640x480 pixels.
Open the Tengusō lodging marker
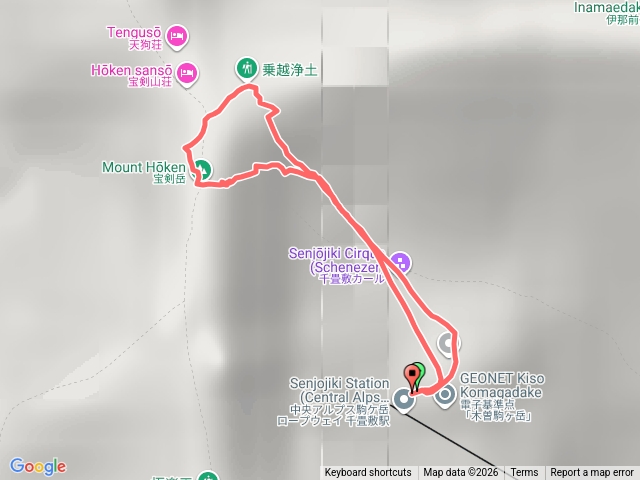176,37
